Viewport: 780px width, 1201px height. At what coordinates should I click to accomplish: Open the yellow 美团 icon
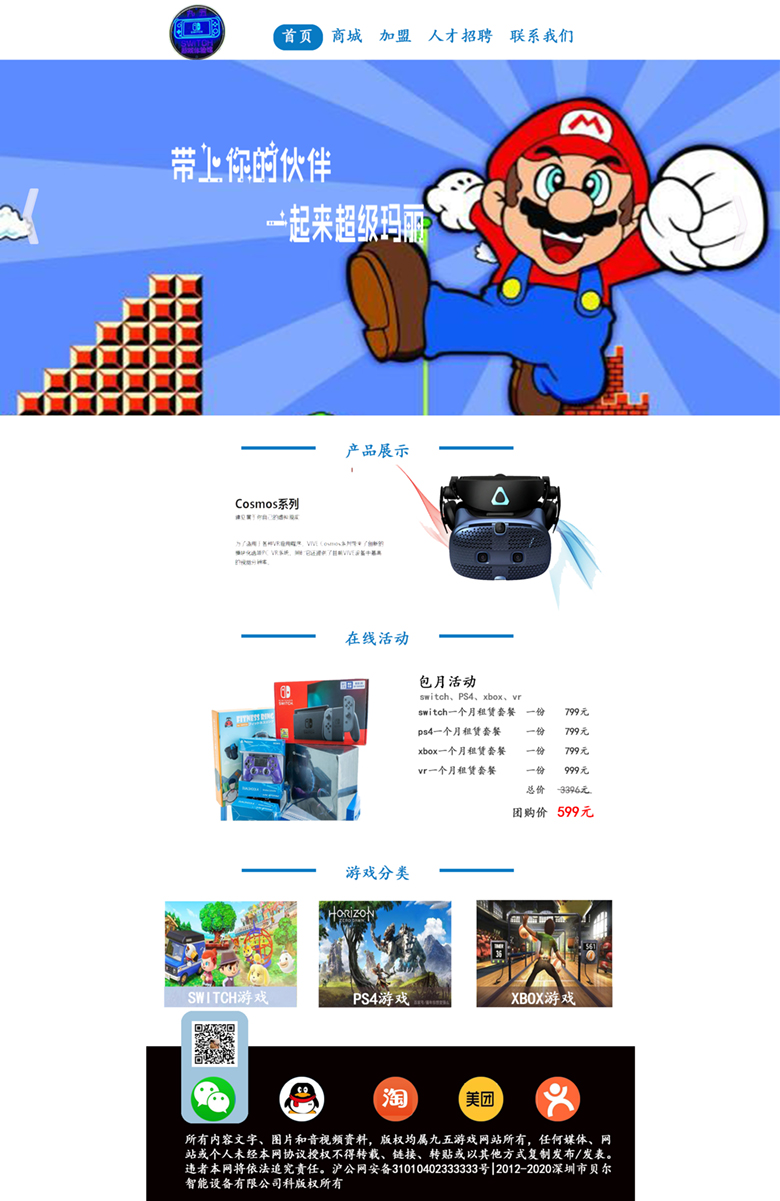point(480,1099)
